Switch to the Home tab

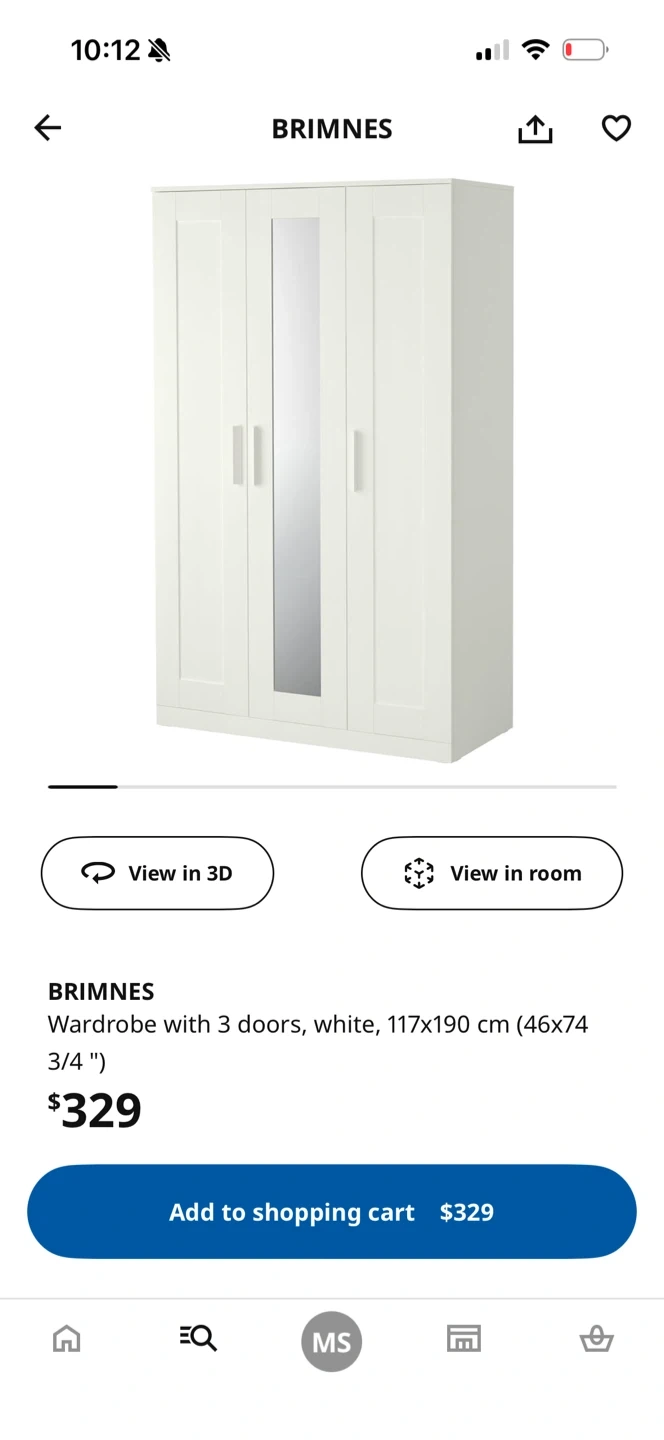tap(67, 1338)
